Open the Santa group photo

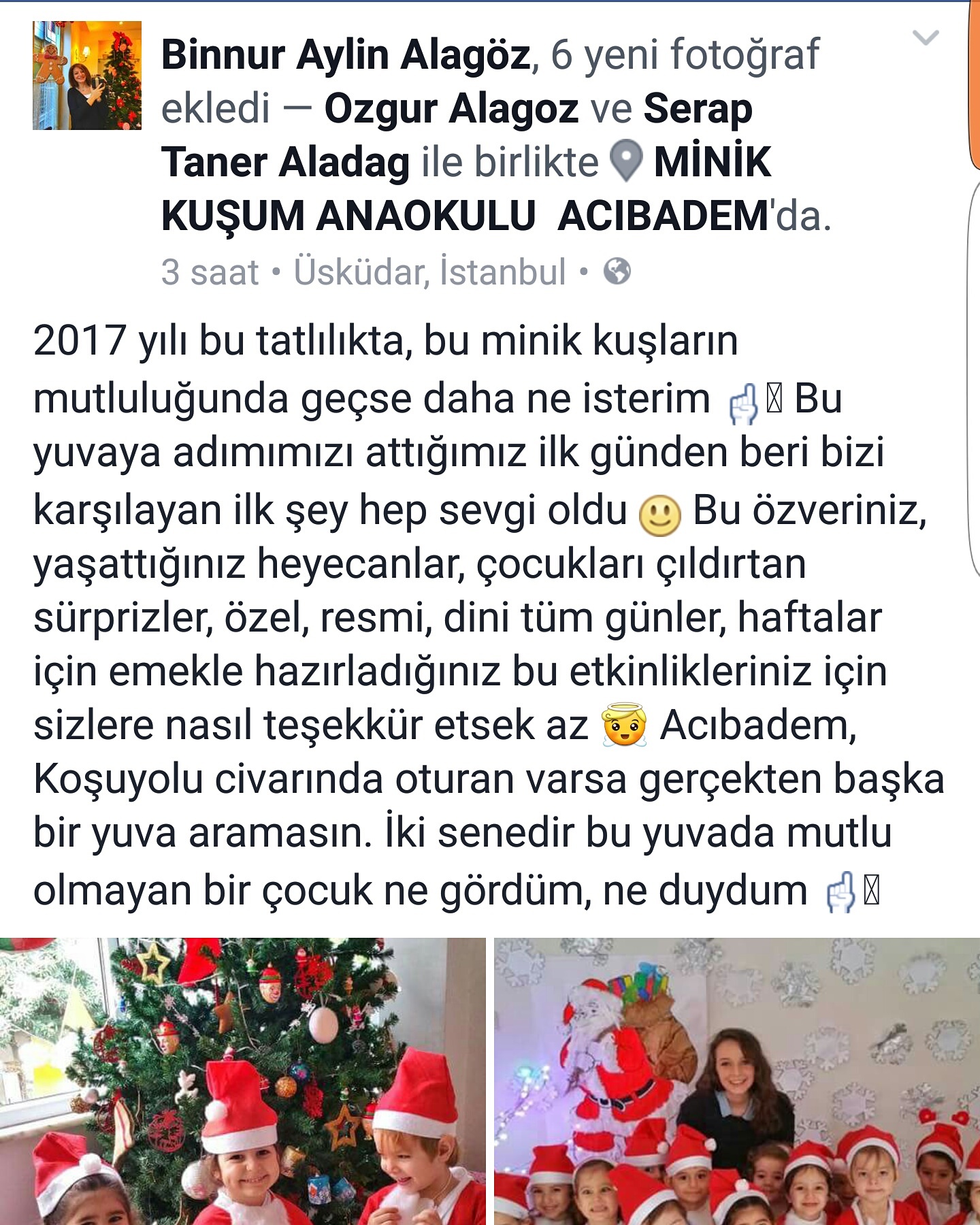(x=737, y=1081)
